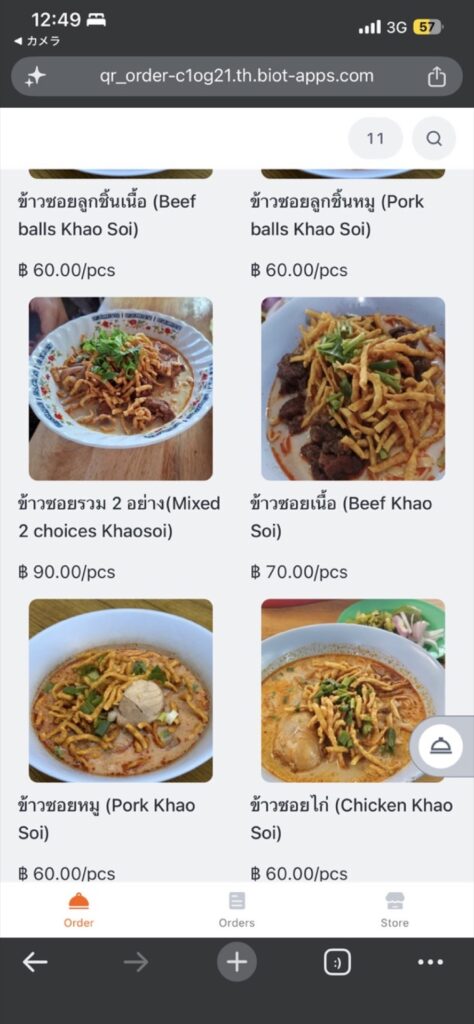
Task: Switch to the Store tab
Action: tap(395, 910)
